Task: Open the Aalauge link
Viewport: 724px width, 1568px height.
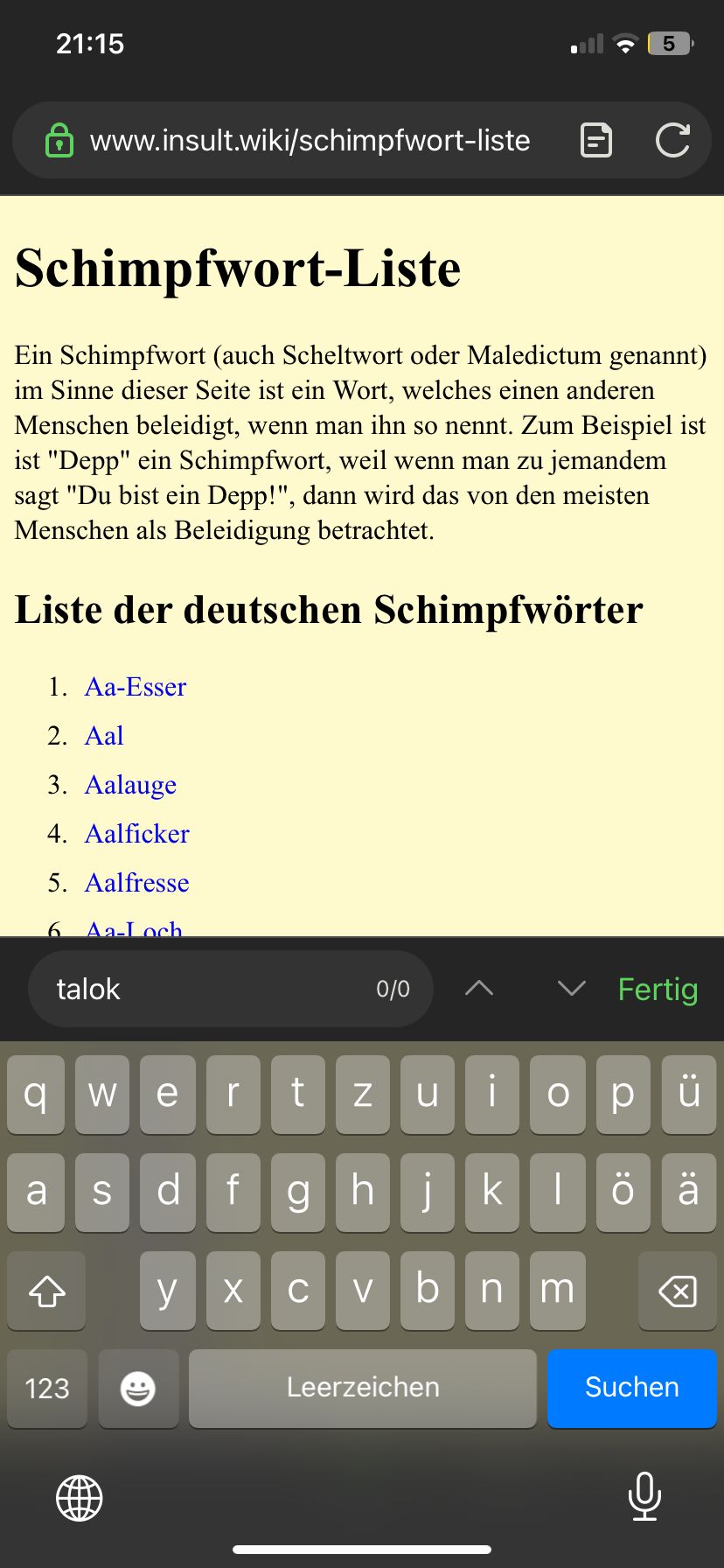Action: point(130,785)
